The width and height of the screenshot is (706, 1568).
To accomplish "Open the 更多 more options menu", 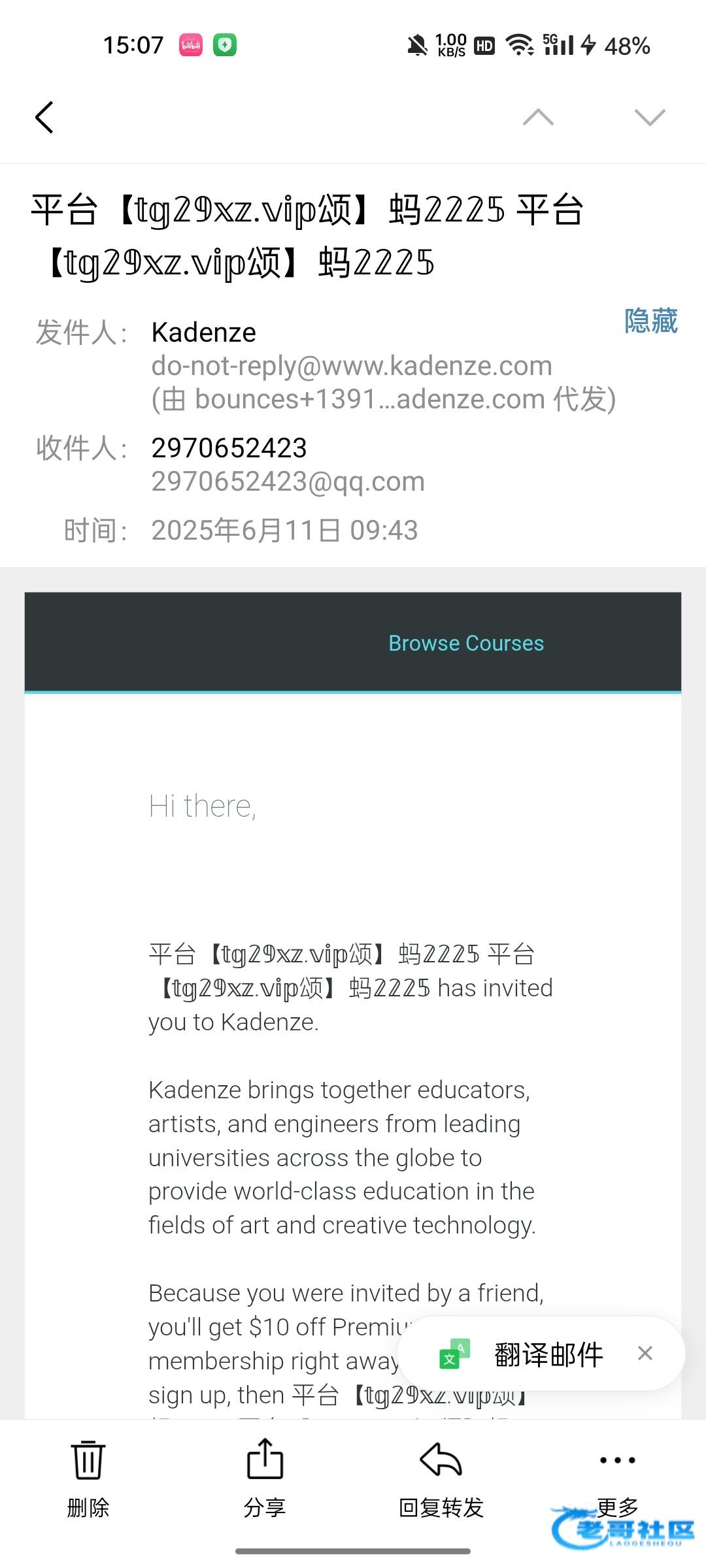I will [x=617, y=1478].
